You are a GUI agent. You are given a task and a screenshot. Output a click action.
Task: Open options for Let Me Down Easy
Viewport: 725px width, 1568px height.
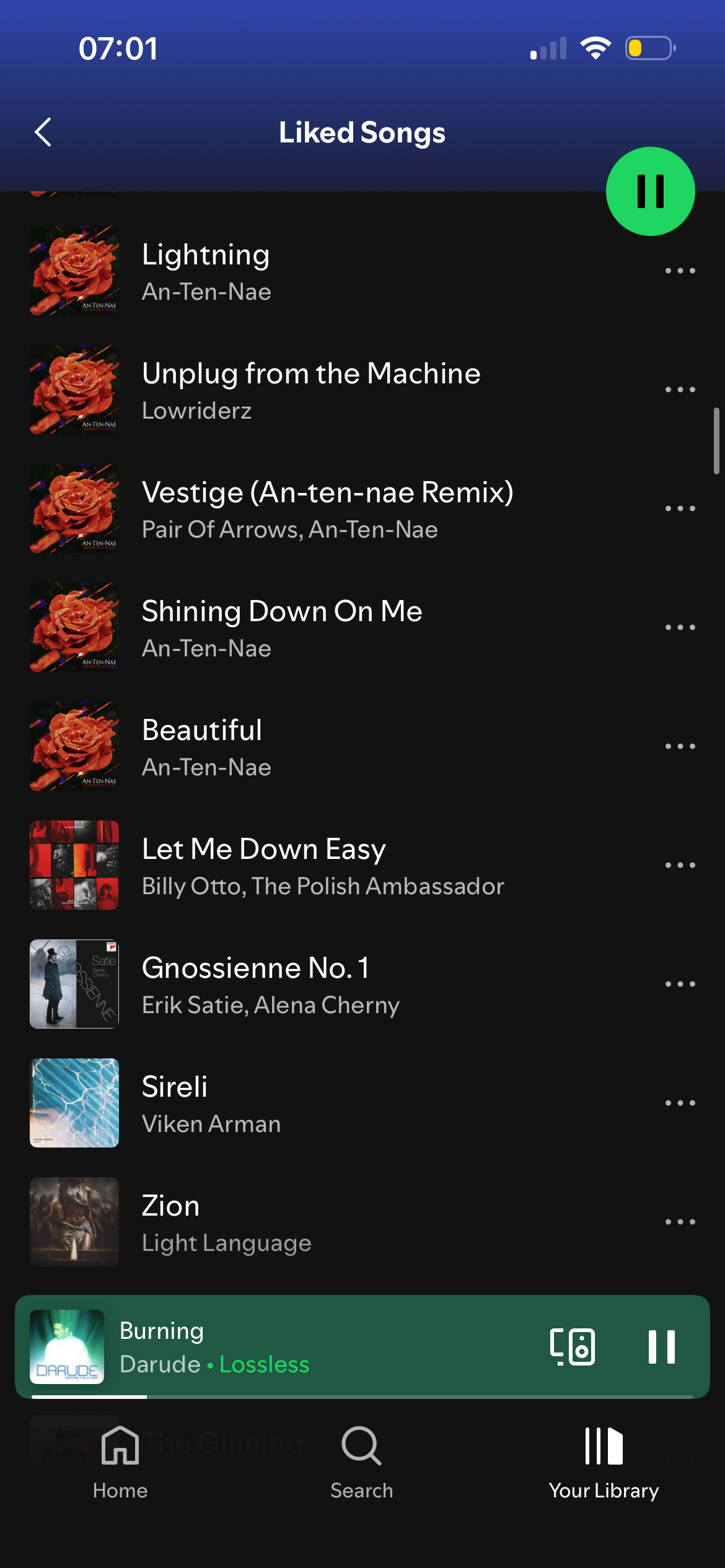point(680,865)
